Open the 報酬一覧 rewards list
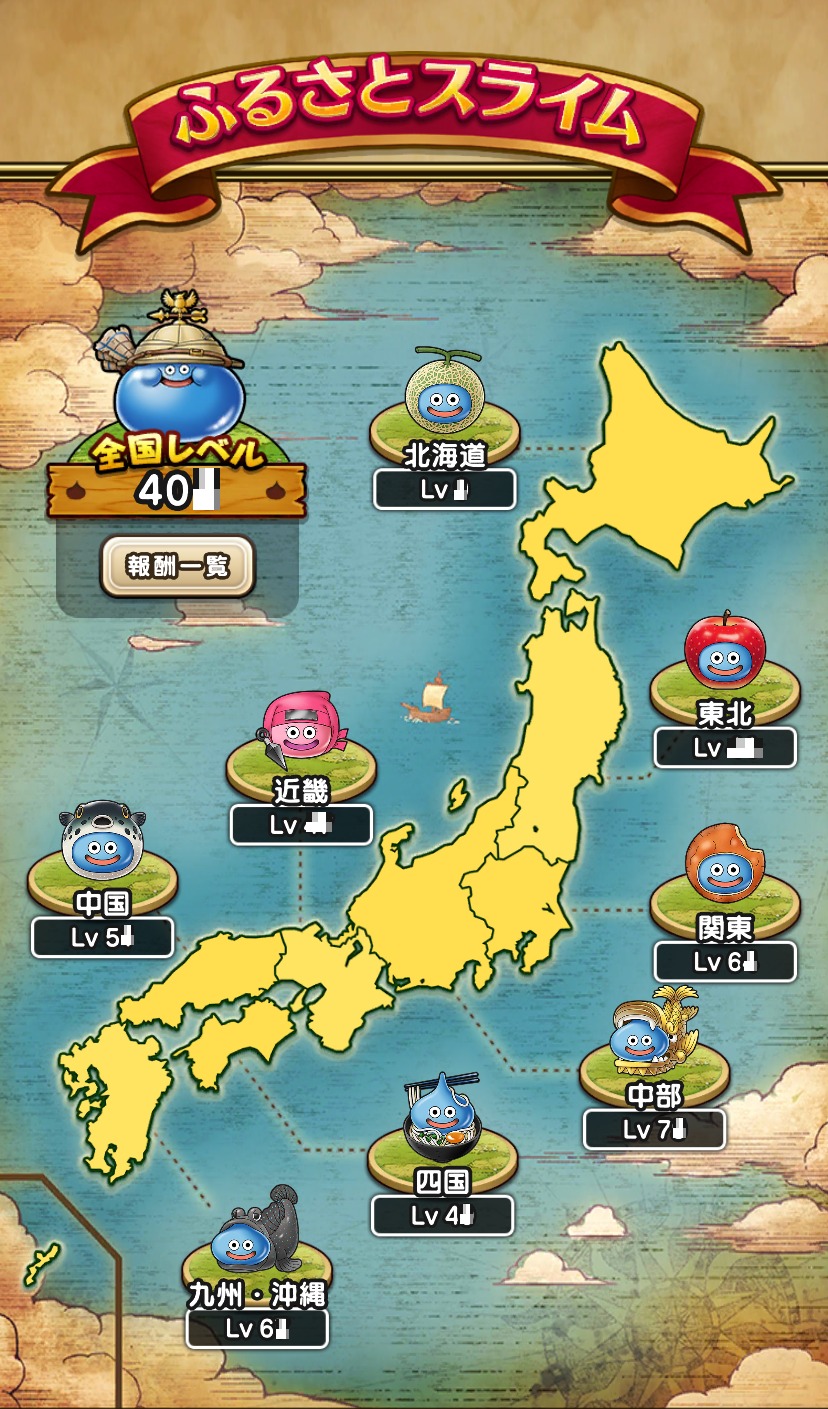The width and height of the screenshot is (828, 1409). (x=177, y=567)
